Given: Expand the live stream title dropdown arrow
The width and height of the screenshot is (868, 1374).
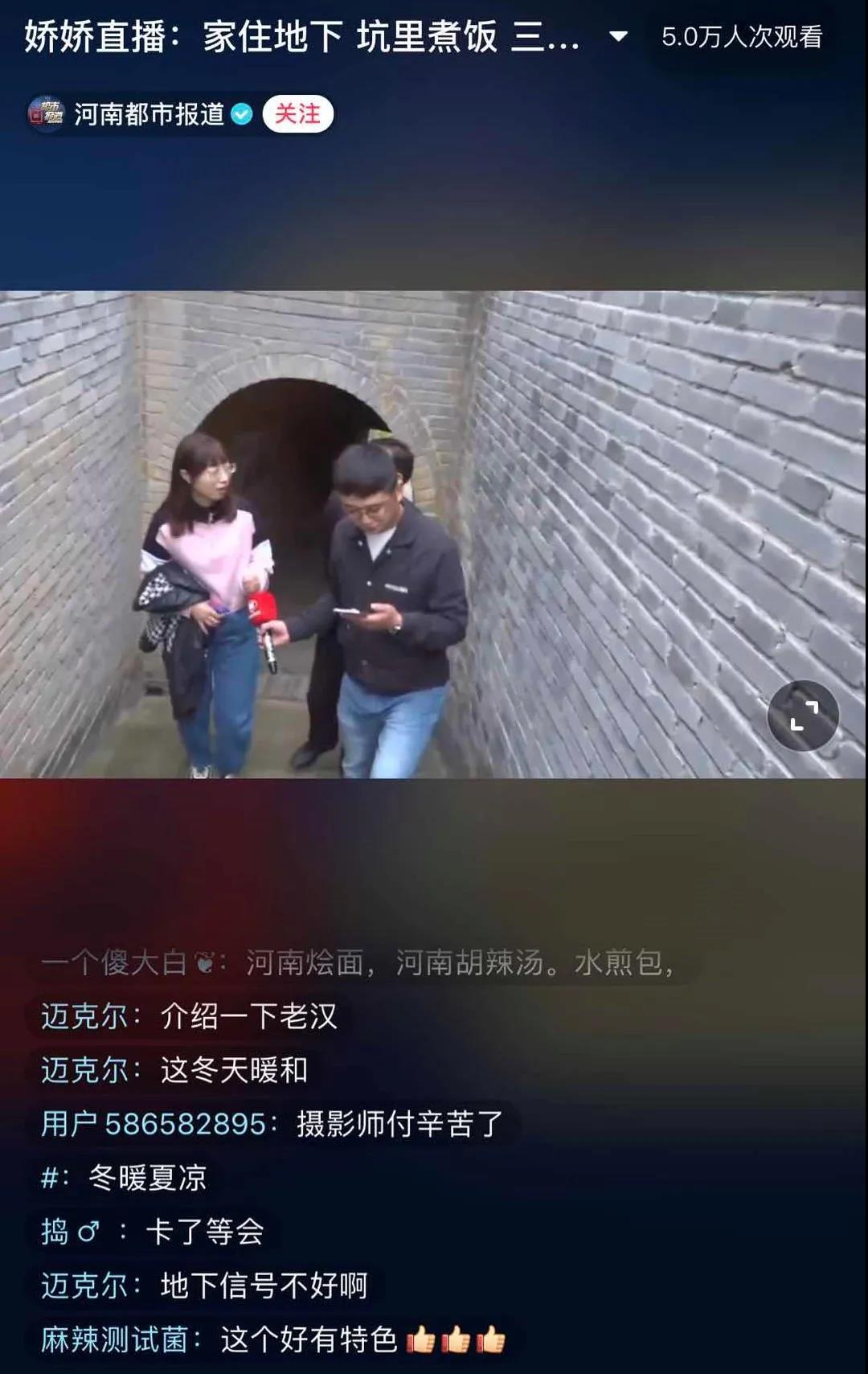Looking at the screenshot, I should coord(618,37).
